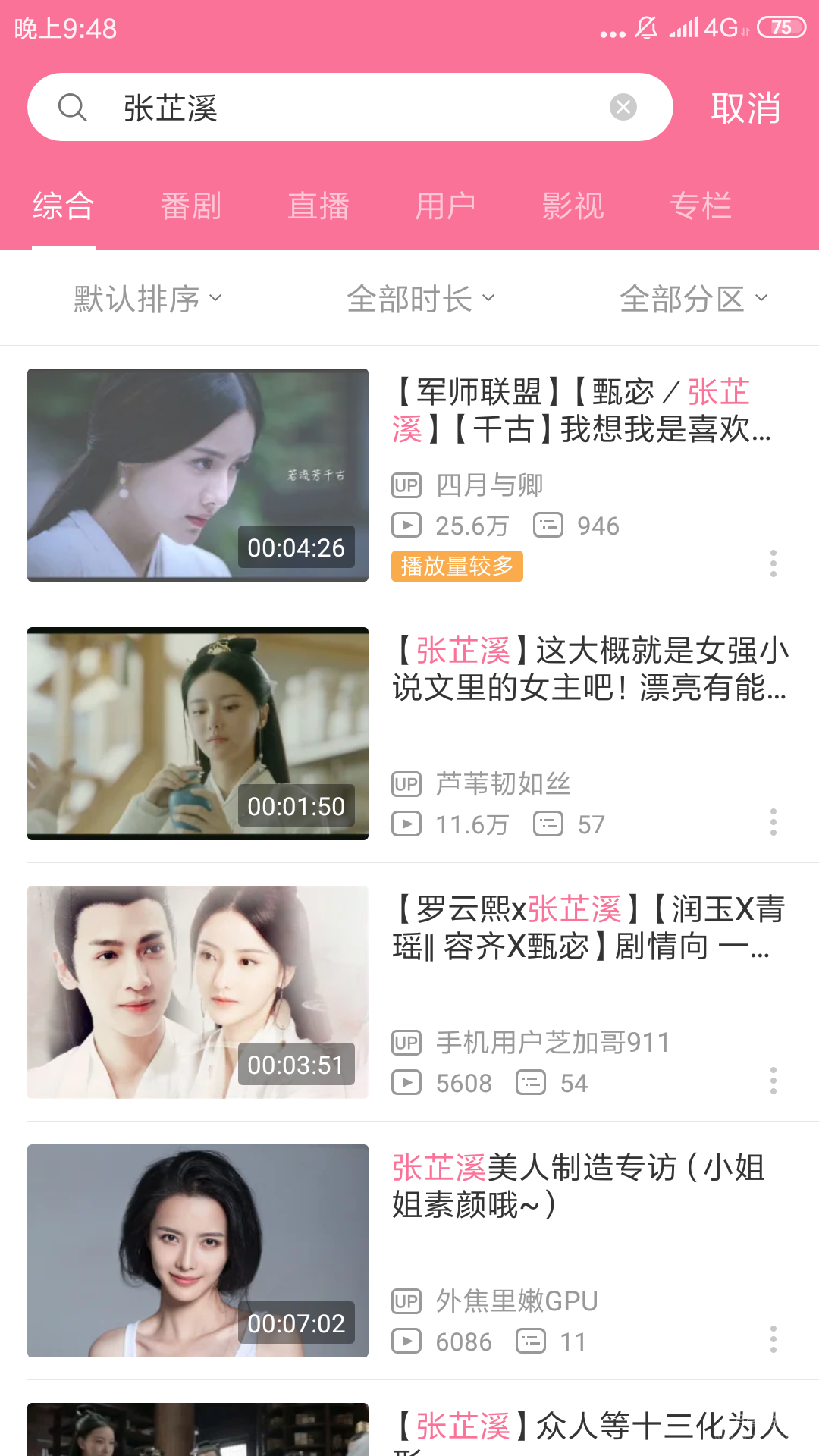This screenshot has height=1456, width=819.
Task: Click the 播放量较多 tag label
Action: tap(457, 566)
